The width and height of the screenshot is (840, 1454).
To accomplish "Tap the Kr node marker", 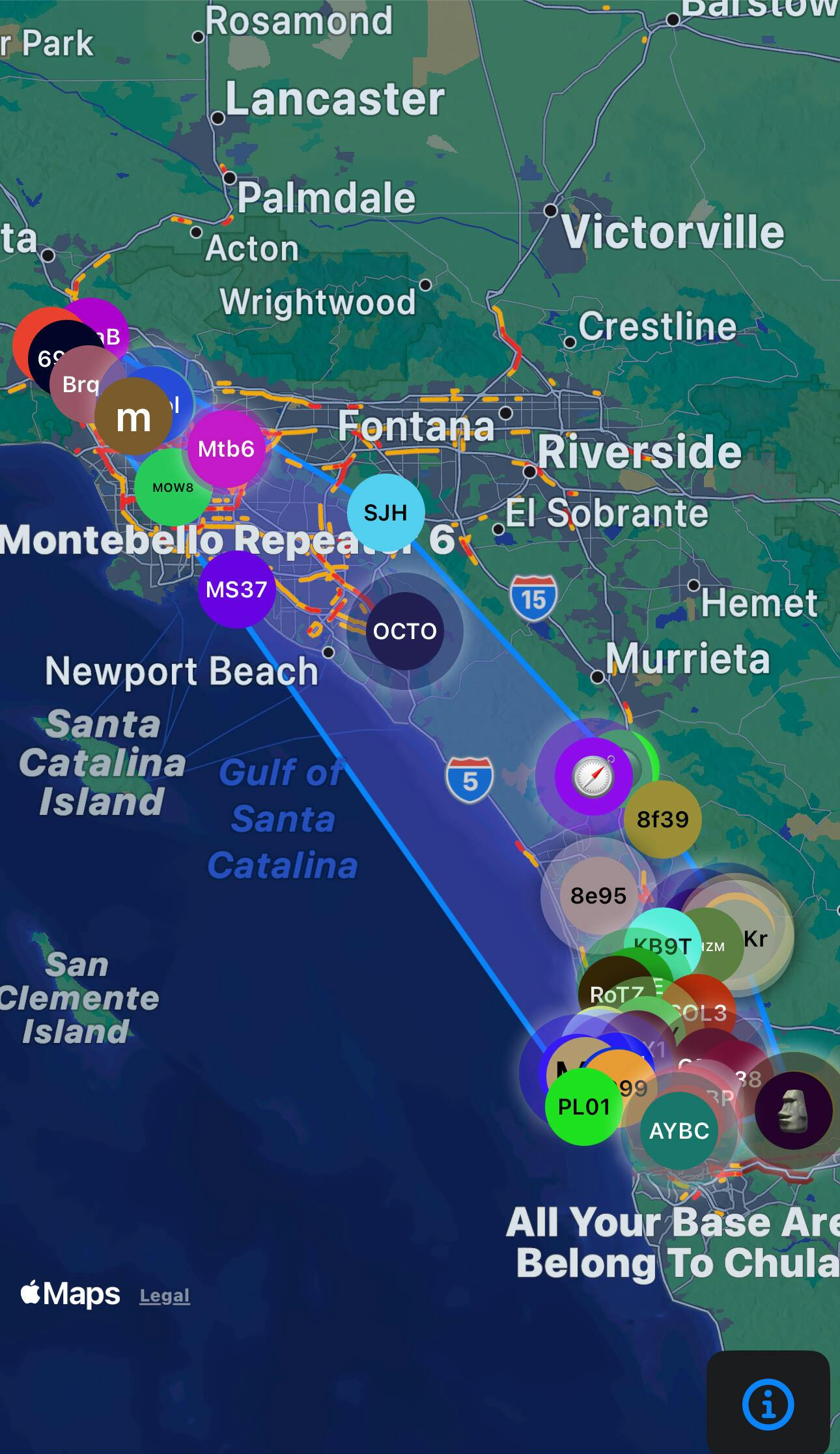I will [755, 938].
